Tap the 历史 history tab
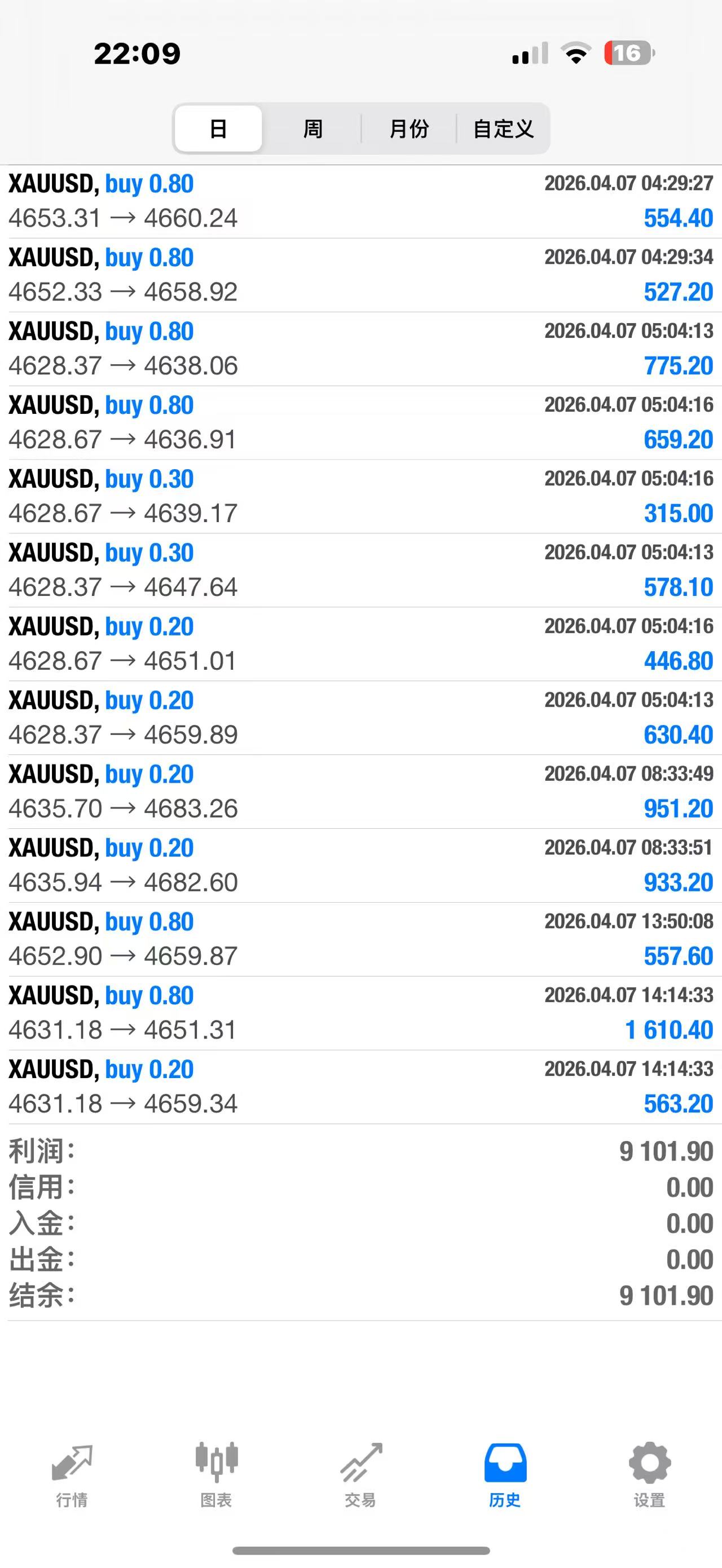This screenshot has width=722, height=1568. pyautogui.click(x=505, y=1474)
